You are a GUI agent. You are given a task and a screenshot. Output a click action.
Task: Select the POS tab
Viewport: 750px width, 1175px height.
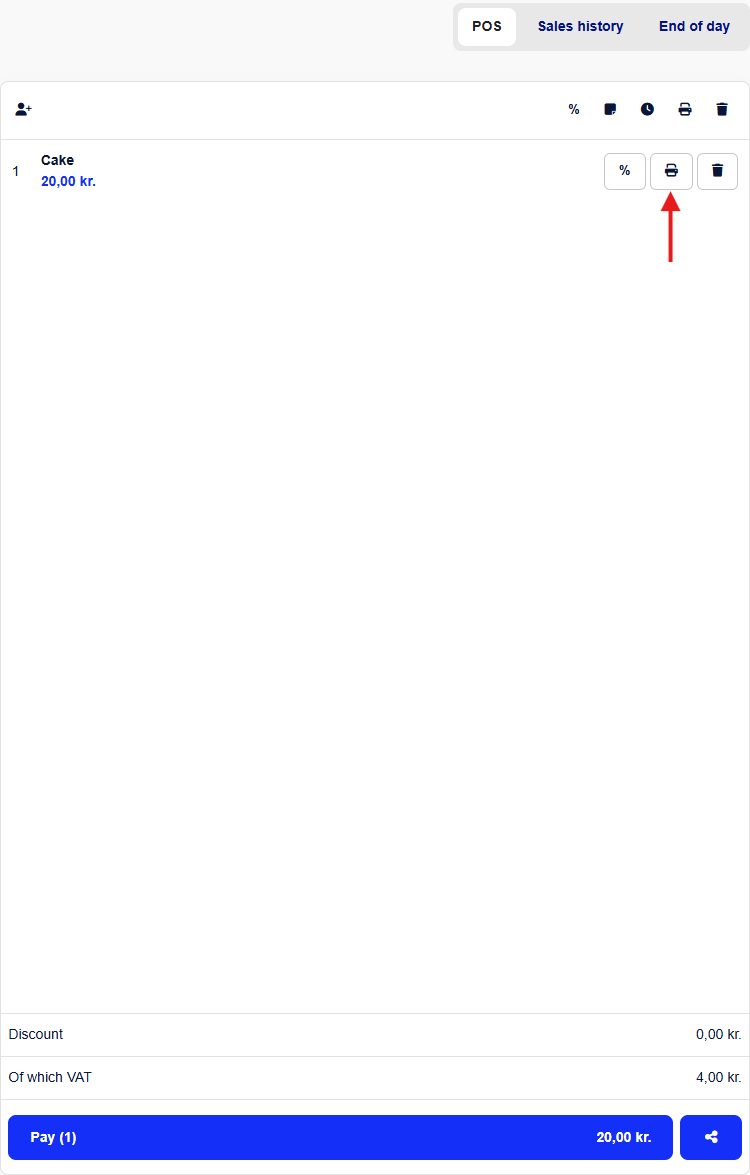487,27
